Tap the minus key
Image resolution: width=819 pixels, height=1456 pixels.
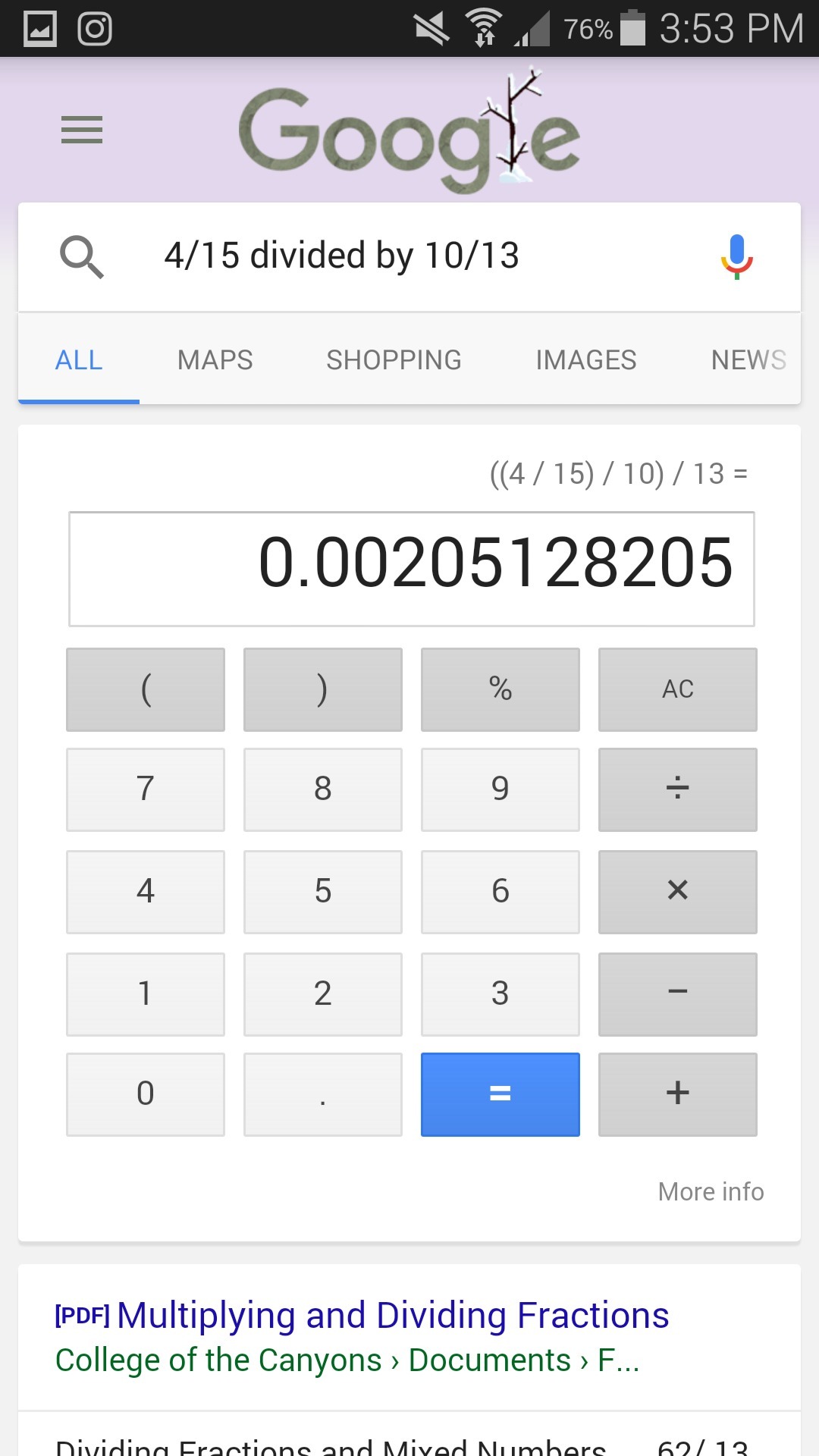(x=677, y=993)
